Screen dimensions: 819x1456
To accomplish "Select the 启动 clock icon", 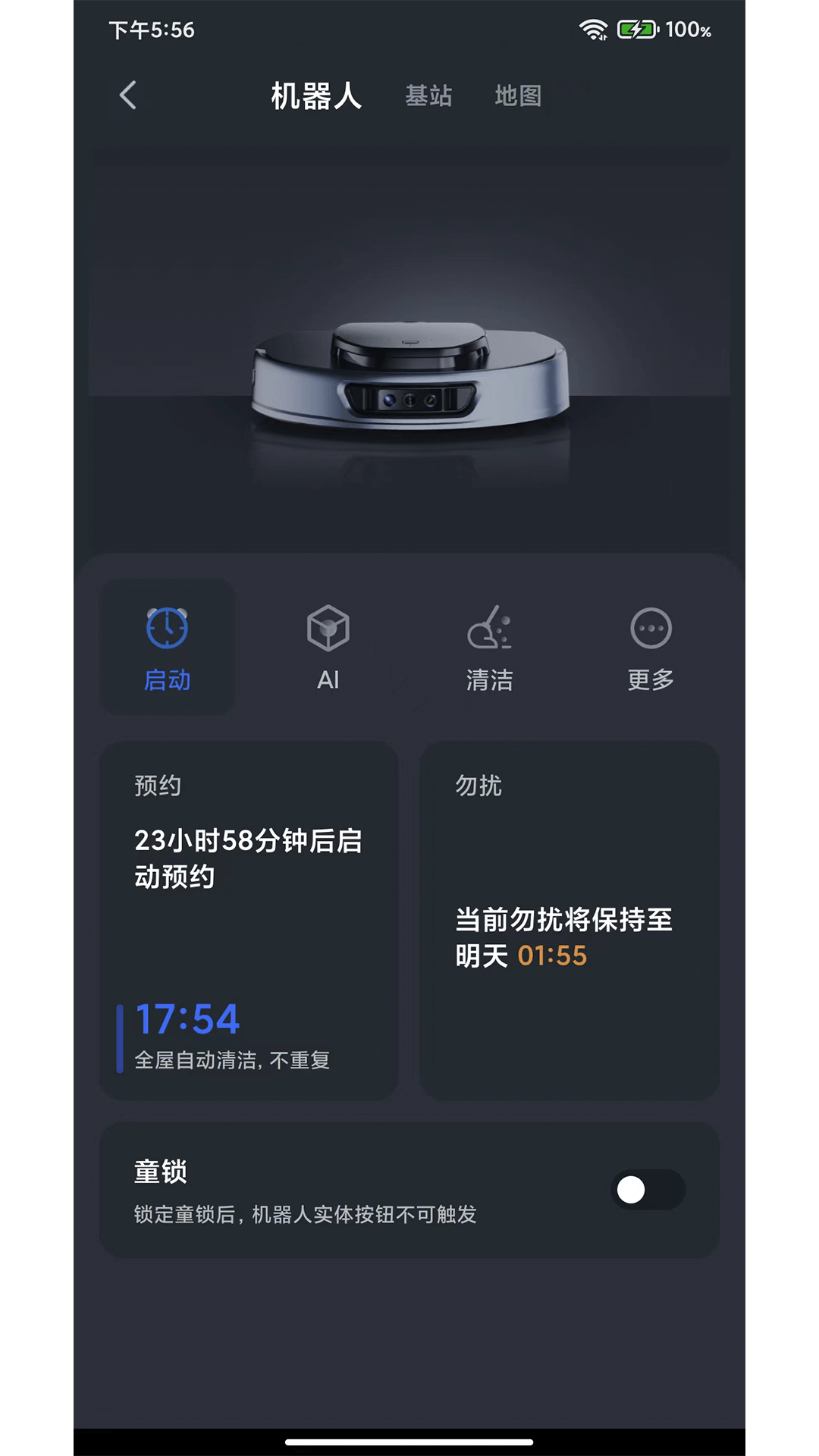I will [167, 628].
